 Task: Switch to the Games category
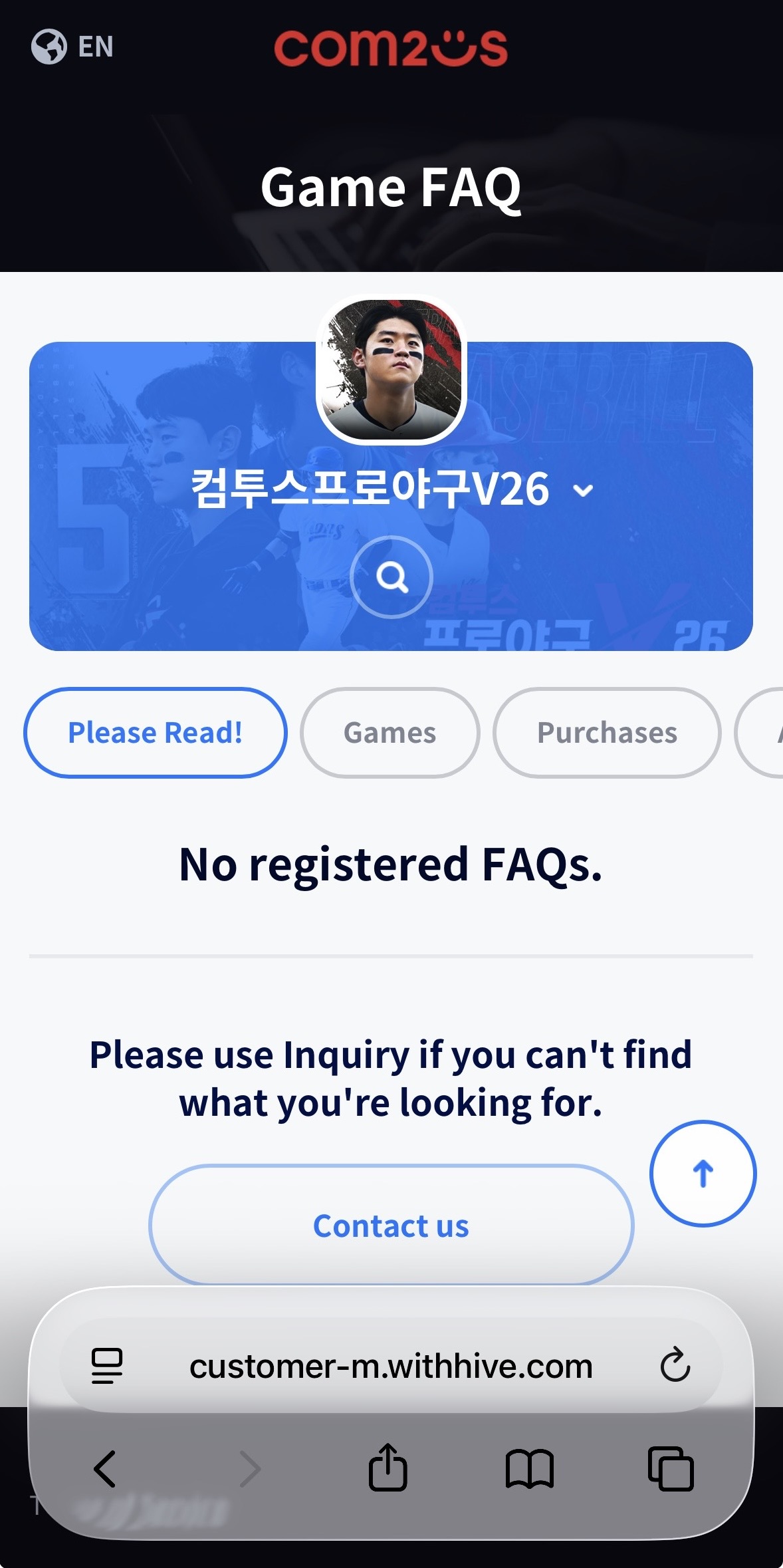[x=390, y=732]
